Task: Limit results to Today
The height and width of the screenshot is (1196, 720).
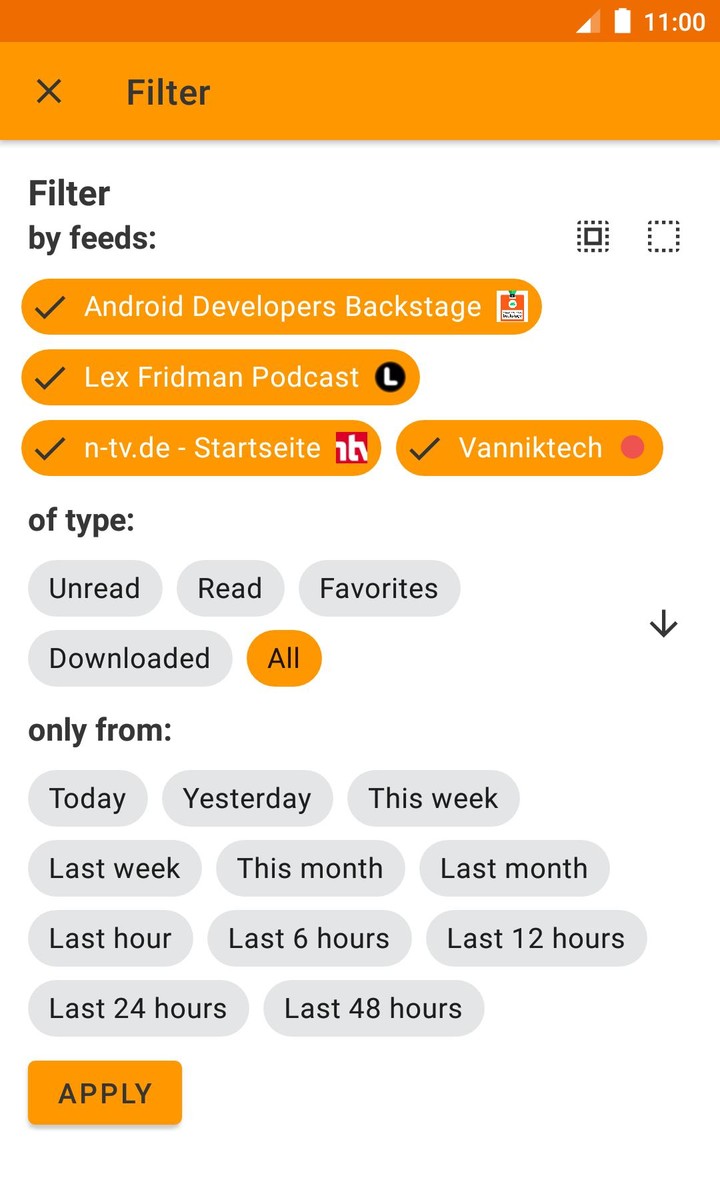Action: pyautogui.click(x=87, y=798)
